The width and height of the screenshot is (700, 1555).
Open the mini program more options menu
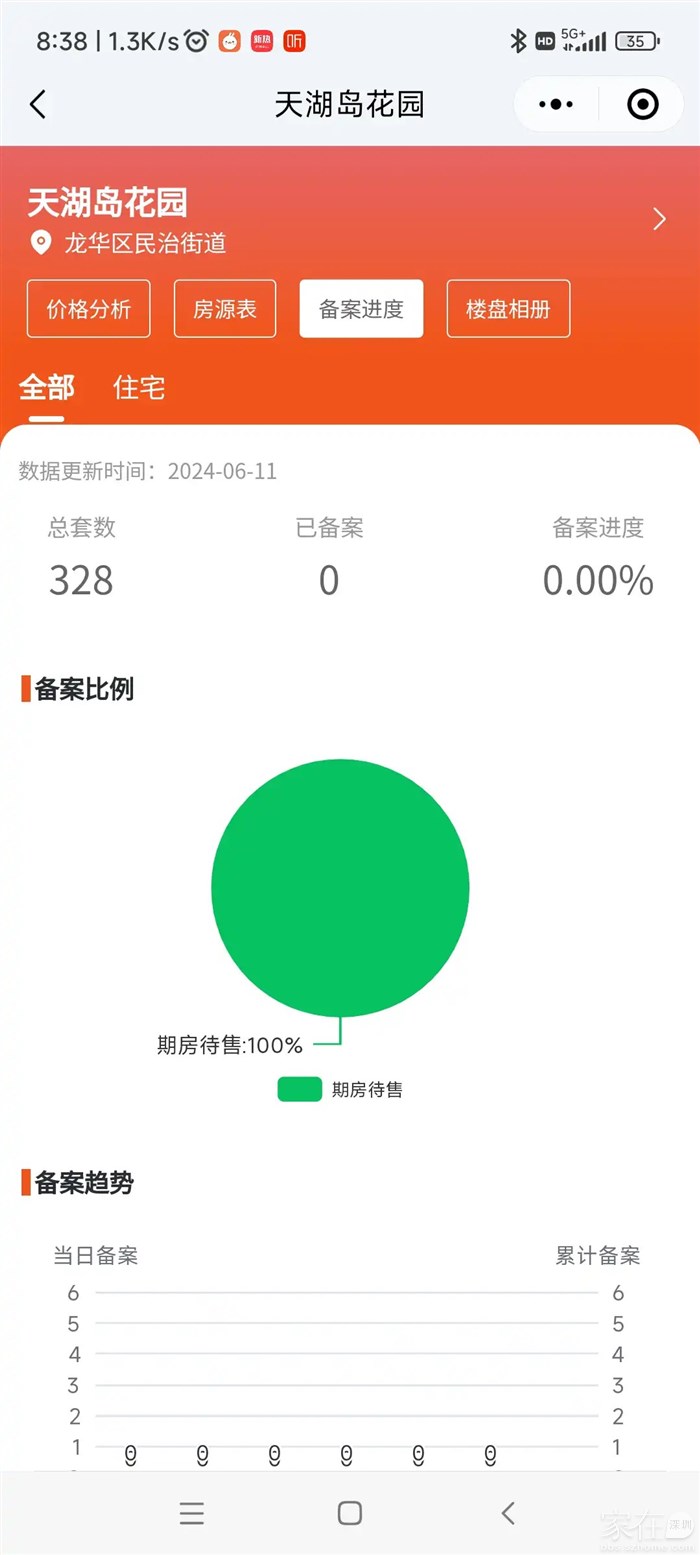(x=556, y=104)
